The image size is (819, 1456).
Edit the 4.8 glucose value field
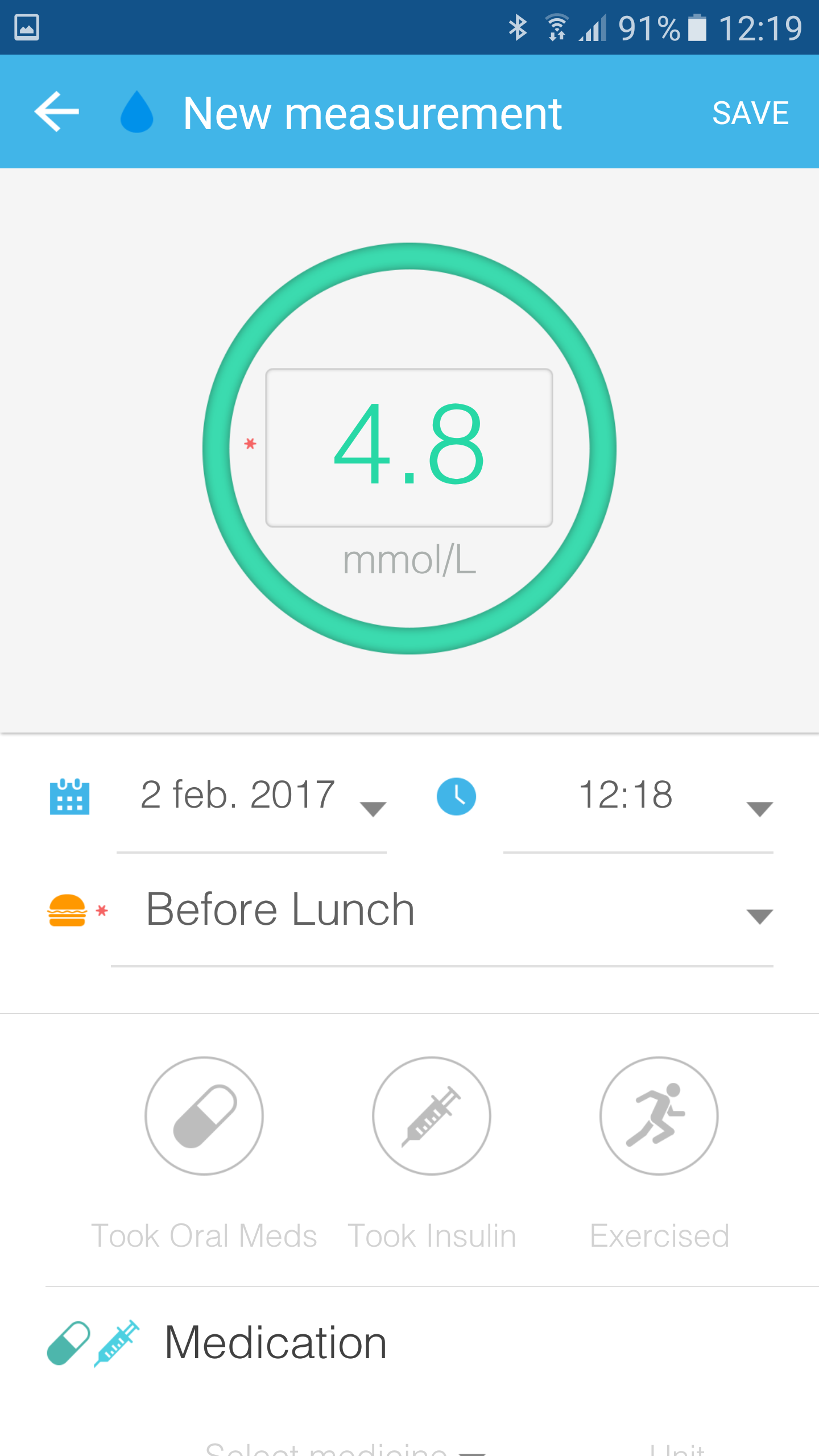point(409,448)
